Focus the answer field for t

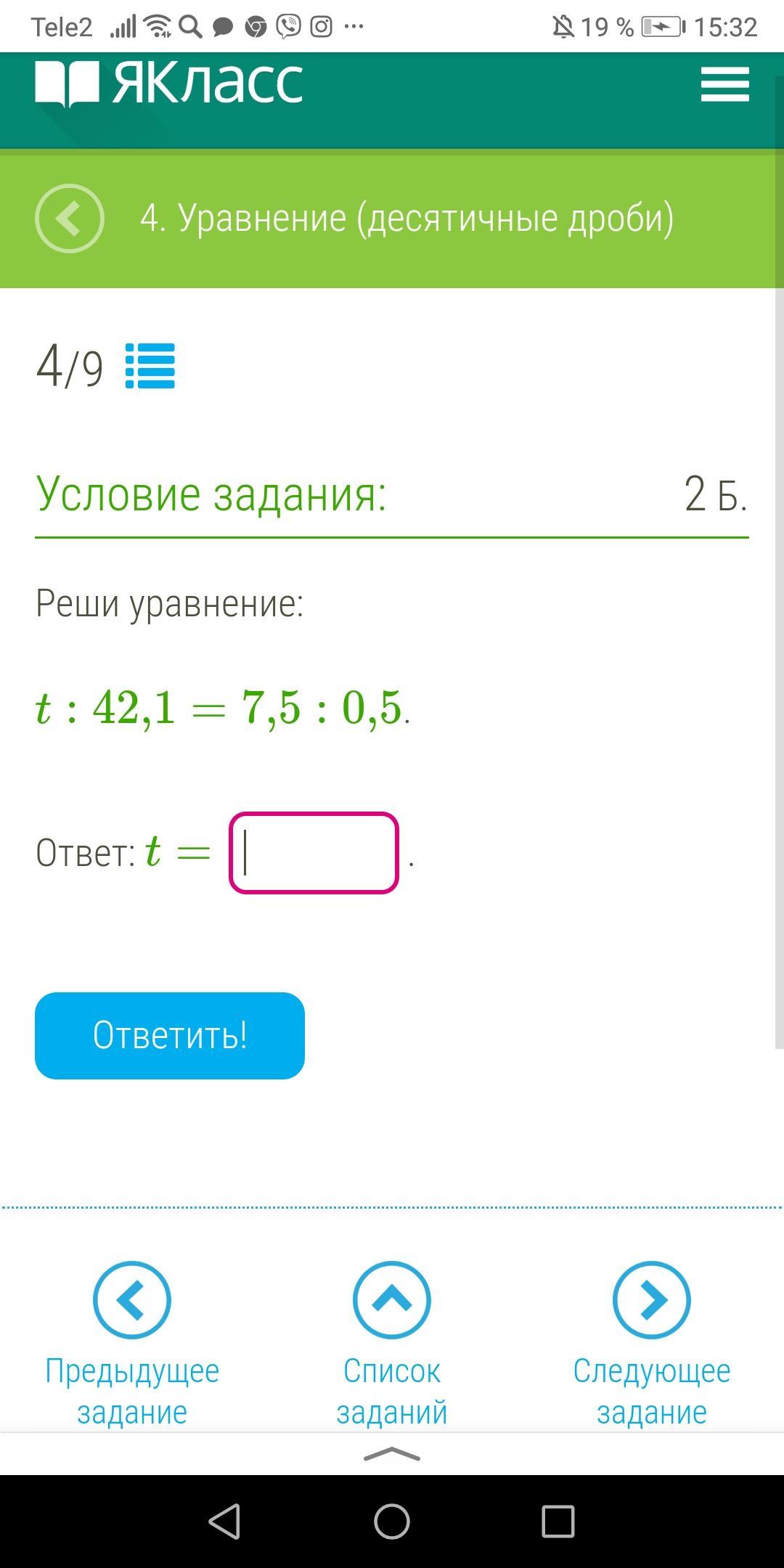coord(314,853)
